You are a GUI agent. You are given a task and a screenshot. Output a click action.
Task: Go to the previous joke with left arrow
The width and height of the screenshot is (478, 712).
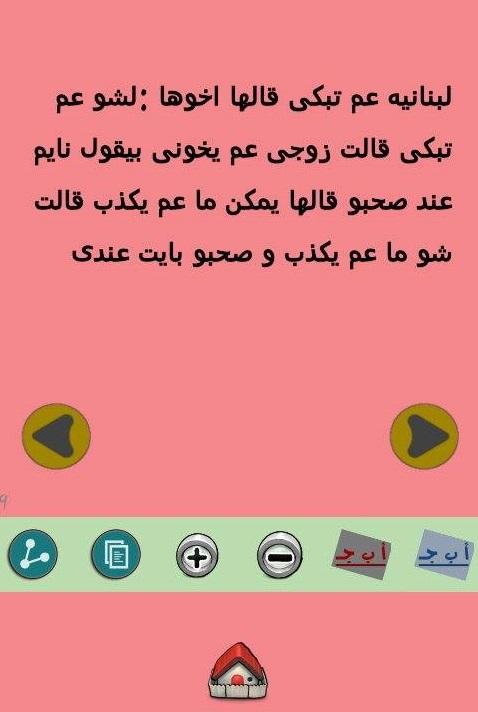56,436
